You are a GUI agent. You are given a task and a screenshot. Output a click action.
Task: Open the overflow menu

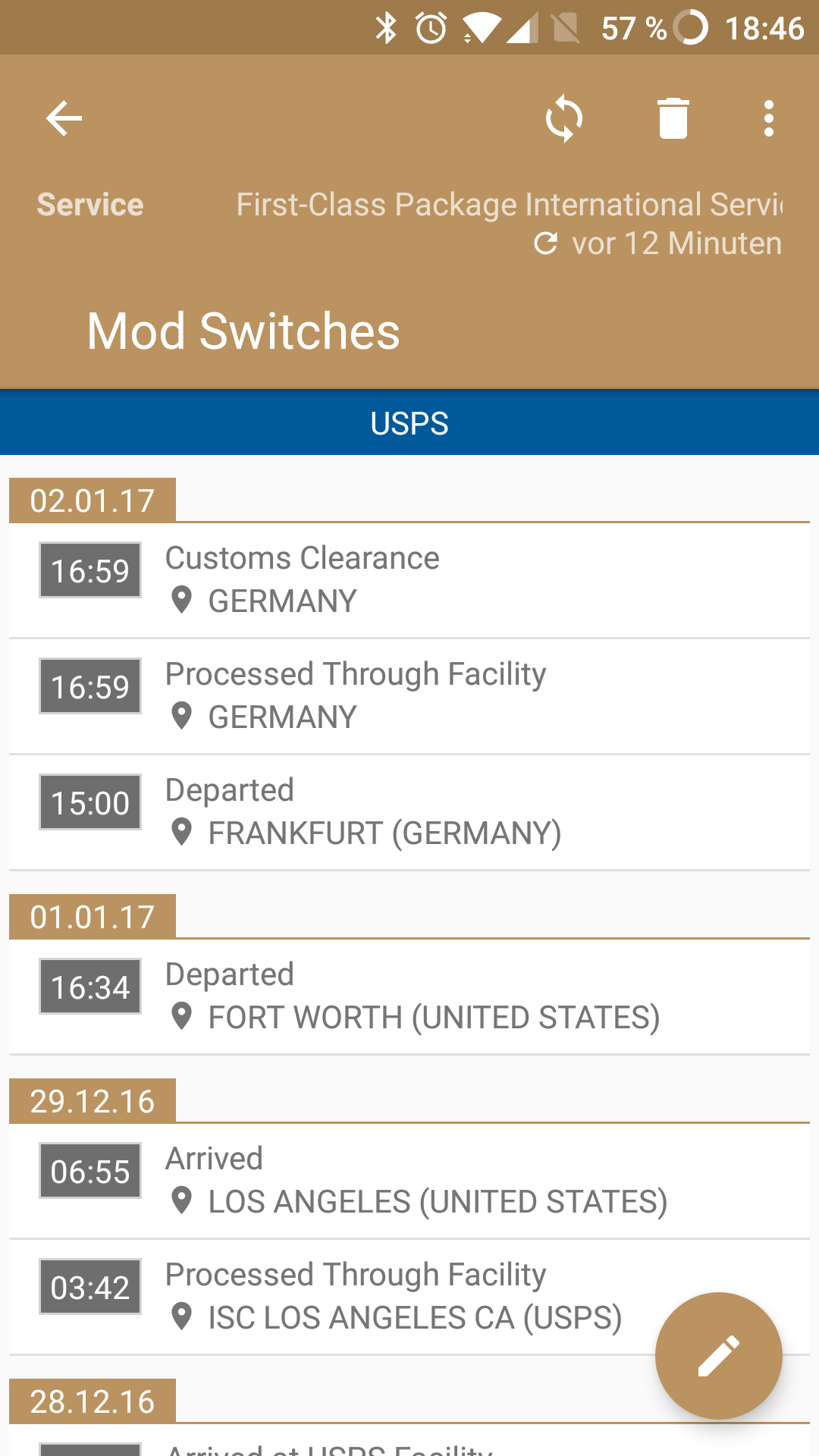pos(769,118)
